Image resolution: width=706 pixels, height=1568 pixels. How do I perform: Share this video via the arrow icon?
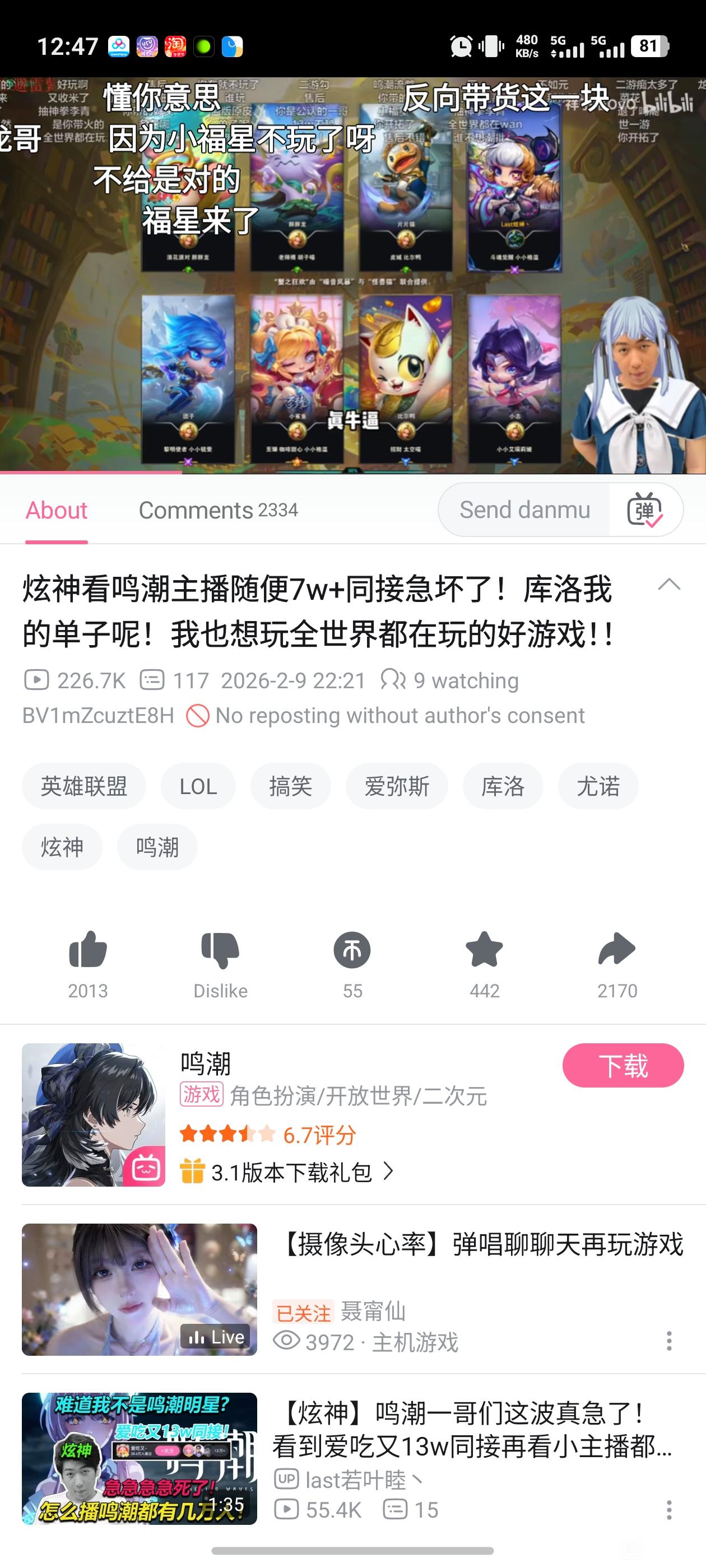pos(616,950)
